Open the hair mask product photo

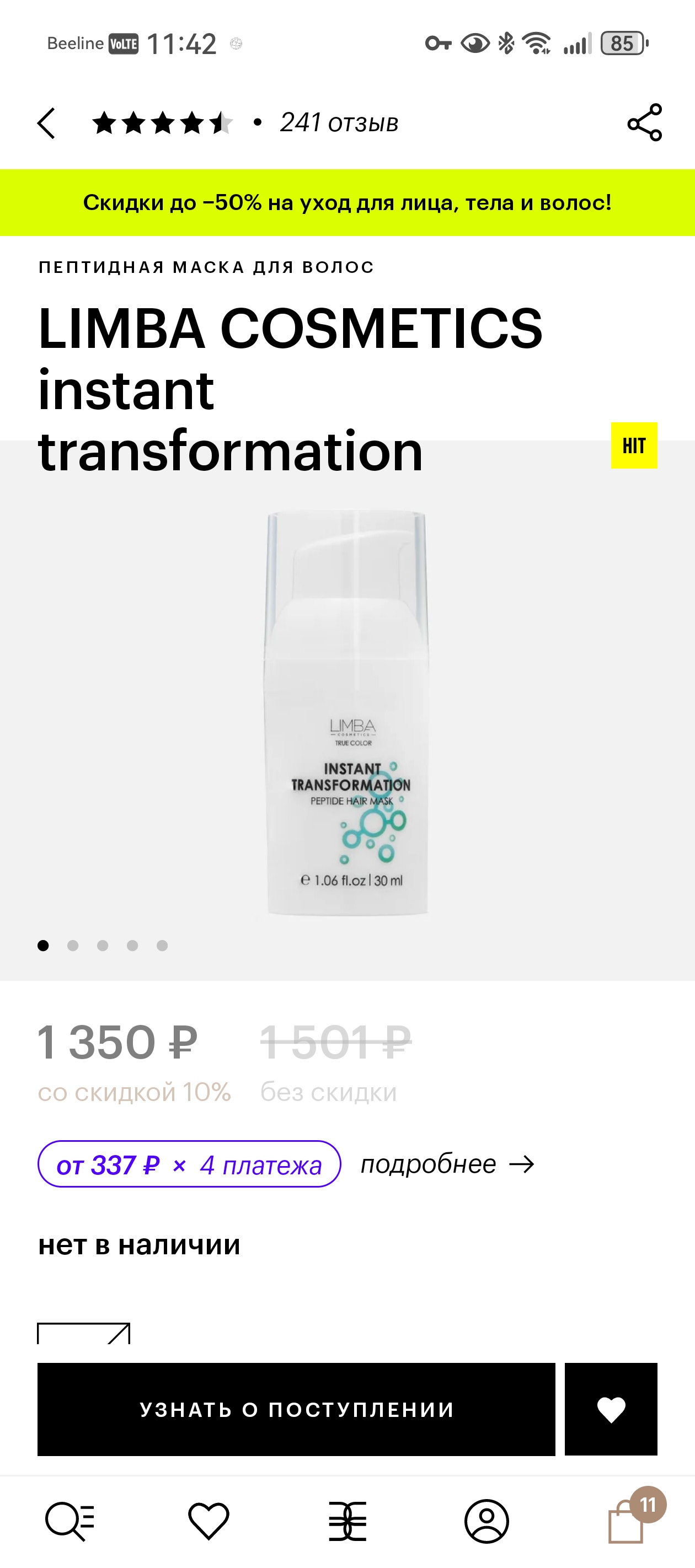click(x=347, y=712)
